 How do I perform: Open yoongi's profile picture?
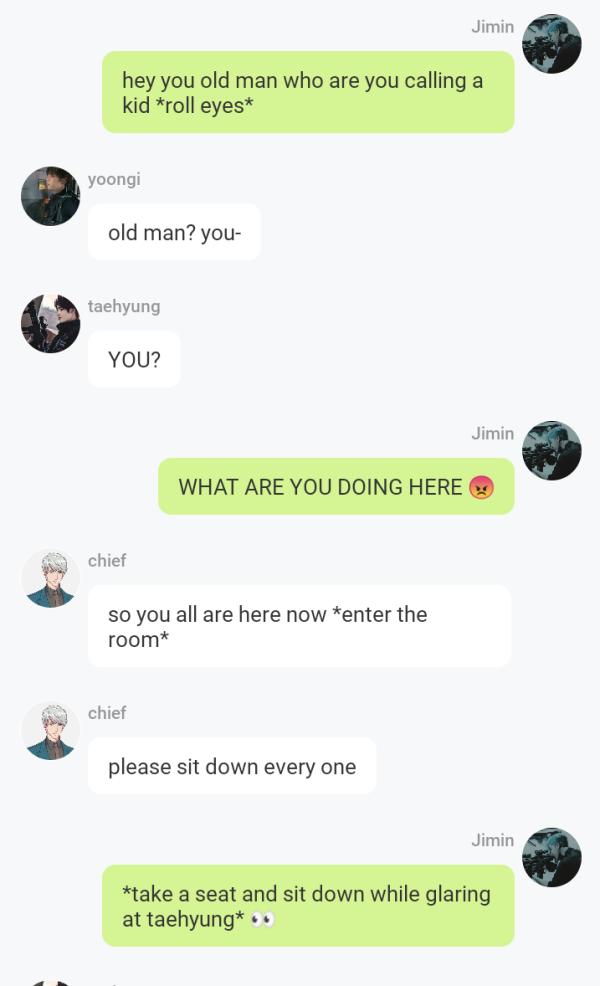[50, 196]
